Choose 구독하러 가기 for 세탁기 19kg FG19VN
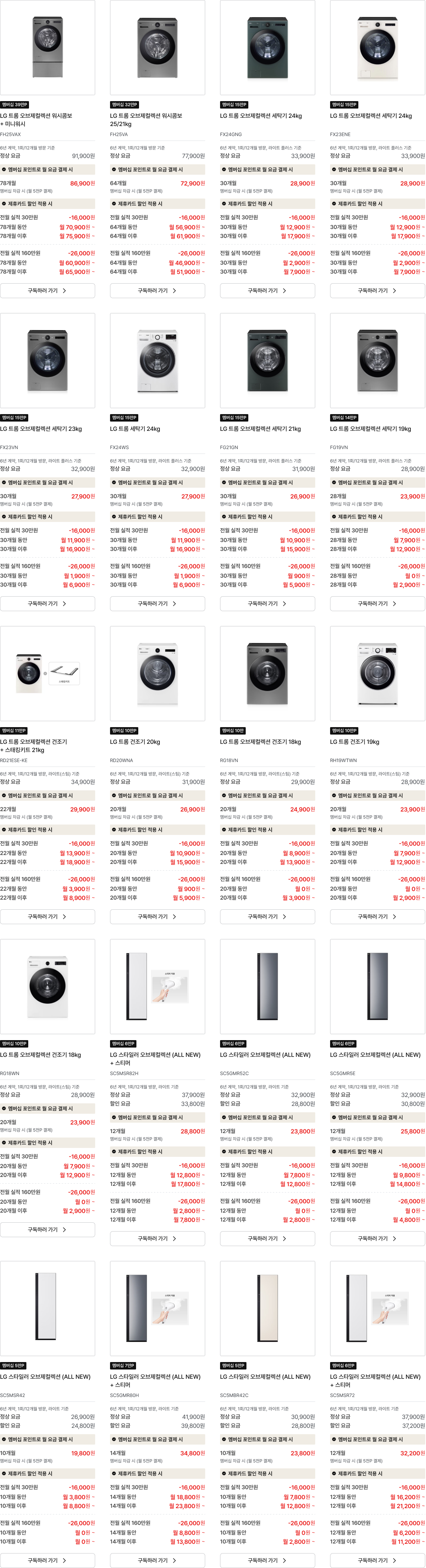The image size is (426, 1568). (377, 603)
